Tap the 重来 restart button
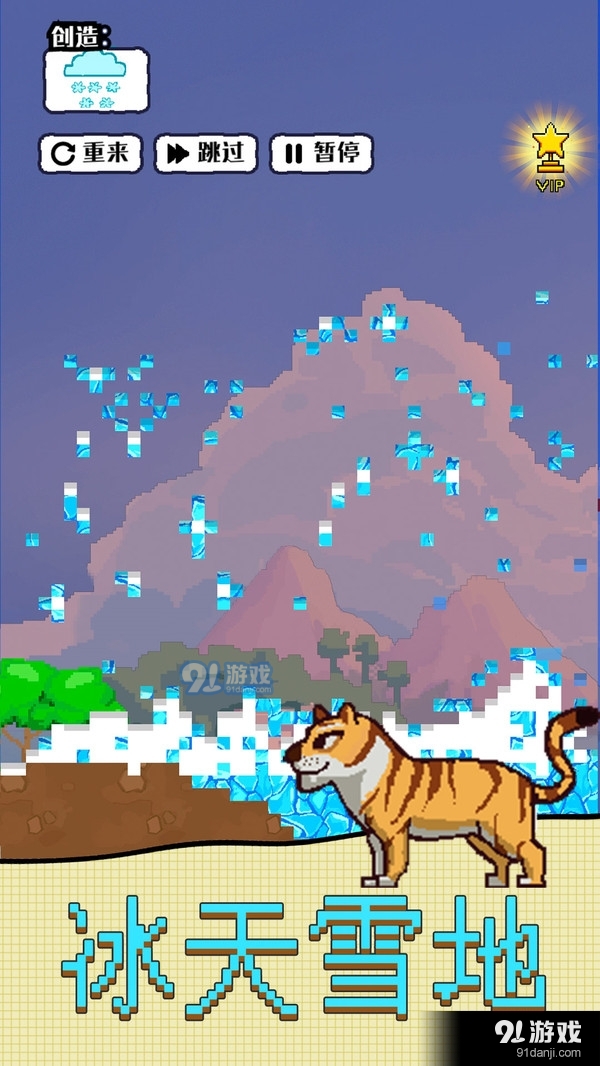 90,154
